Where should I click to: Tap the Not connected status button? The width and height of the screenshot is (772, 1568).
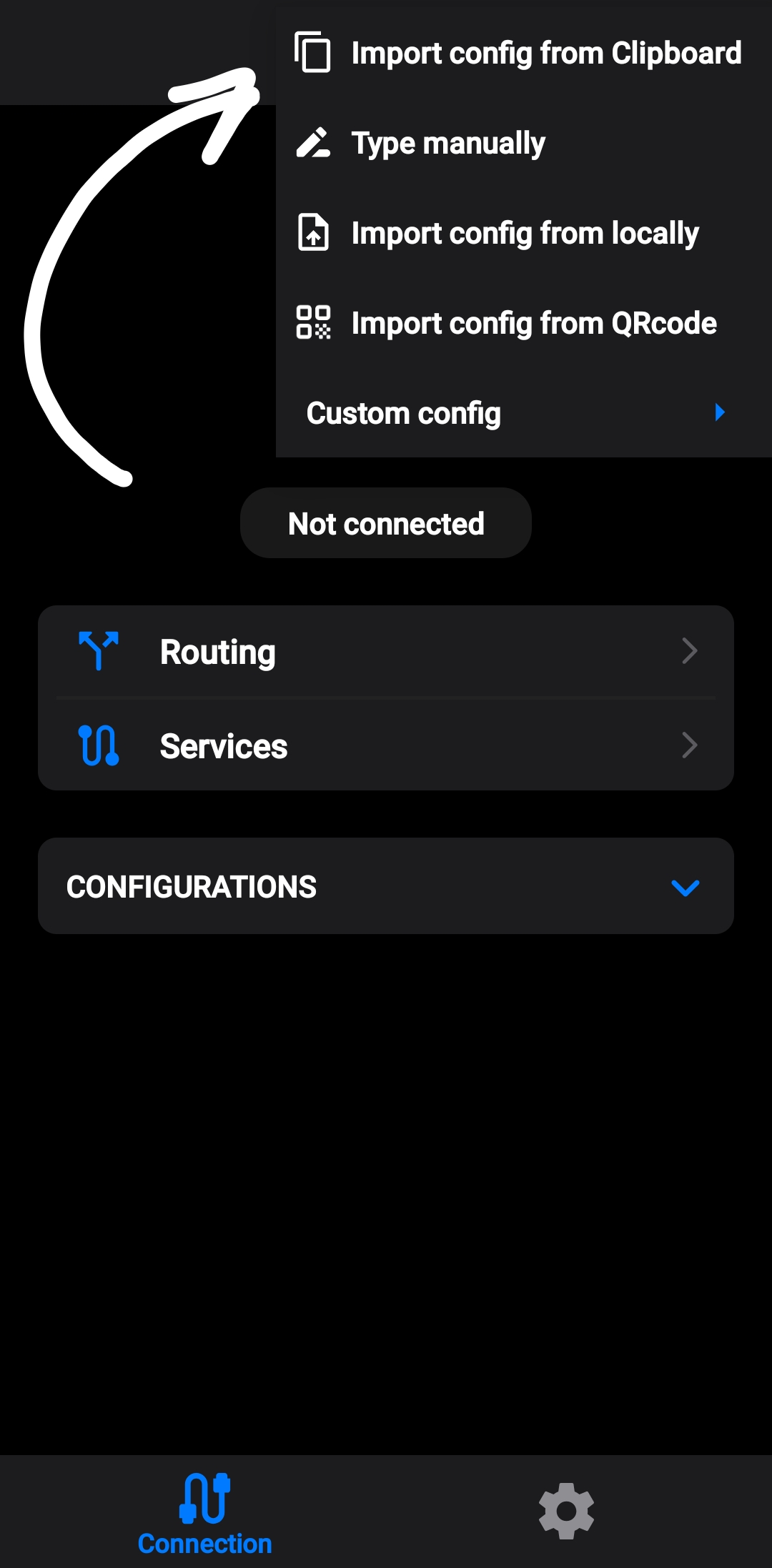click(386, 523)
